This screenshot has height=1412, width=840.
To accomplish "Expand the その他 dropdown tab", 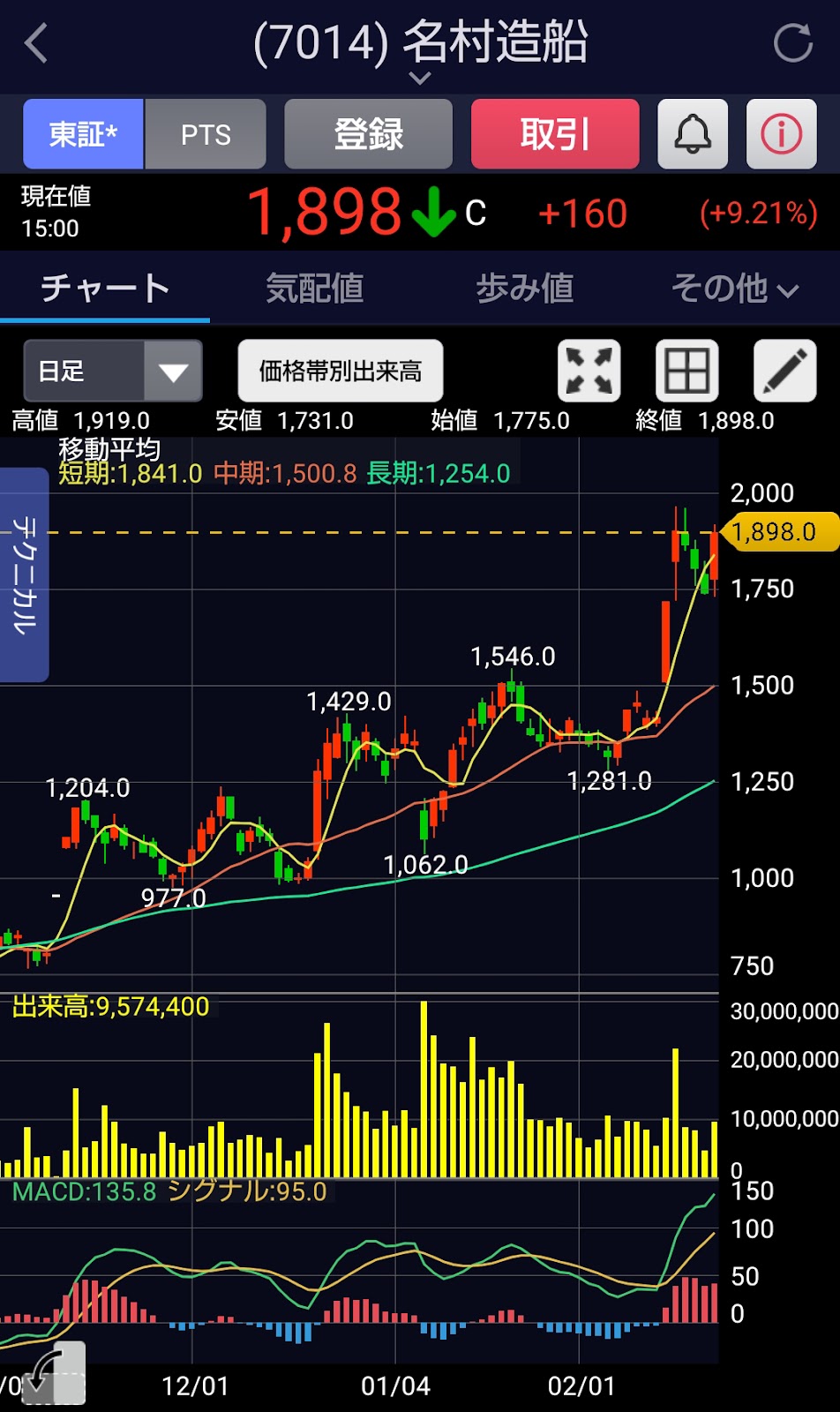I will click(735, 288).
